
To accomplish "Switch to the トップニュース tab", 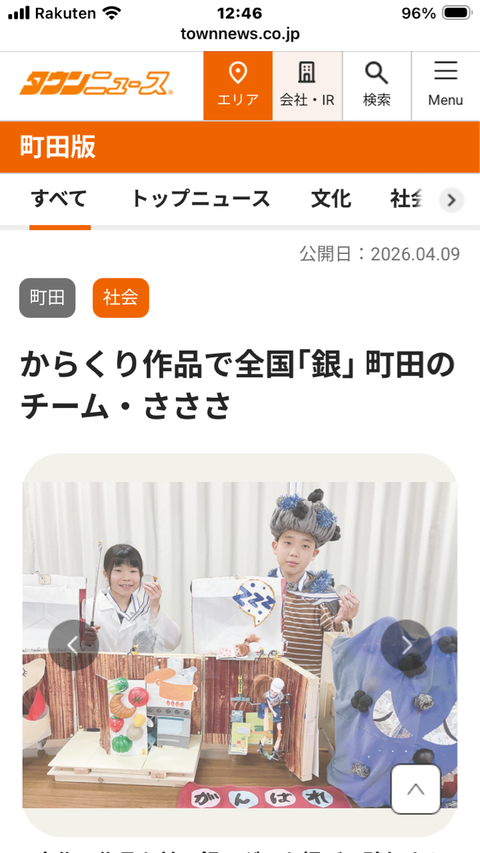I will tap(200, 200).
